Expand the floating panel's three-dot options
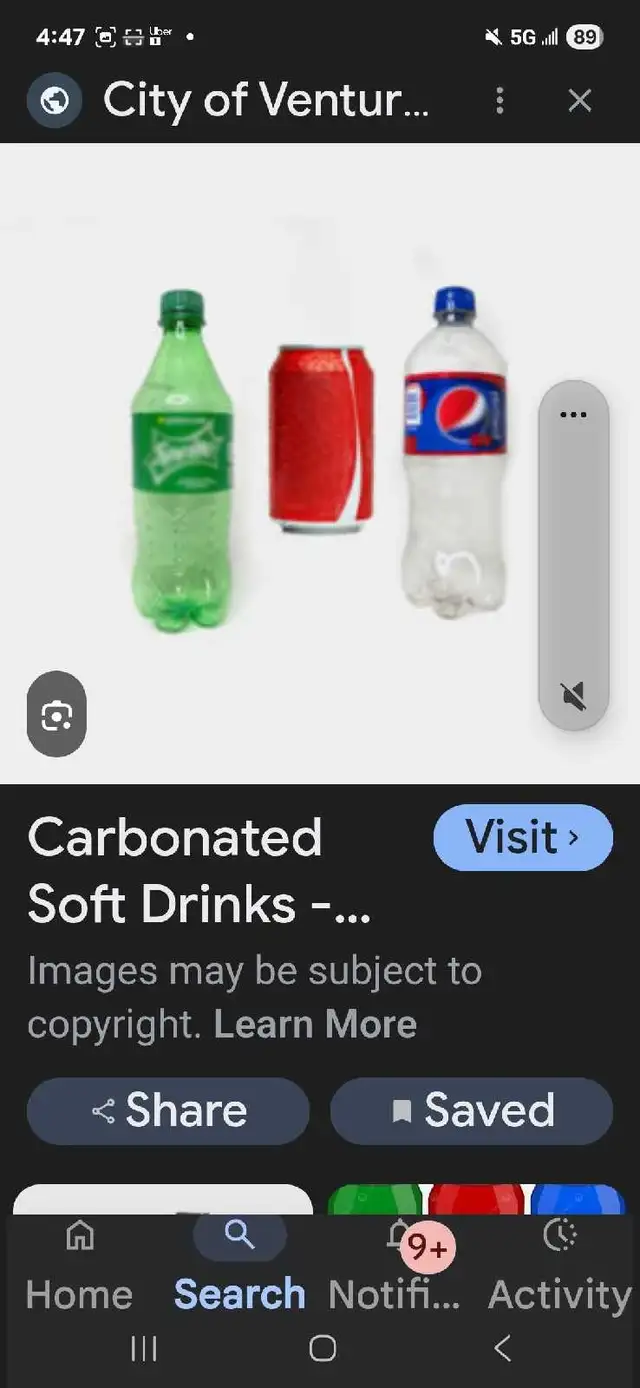The image size is (640, 1388). pos(573,415)
